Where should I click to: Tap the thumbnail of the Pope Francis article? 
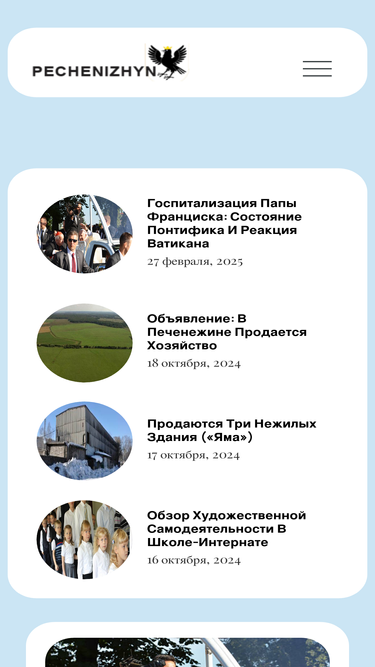pos(85,234)
